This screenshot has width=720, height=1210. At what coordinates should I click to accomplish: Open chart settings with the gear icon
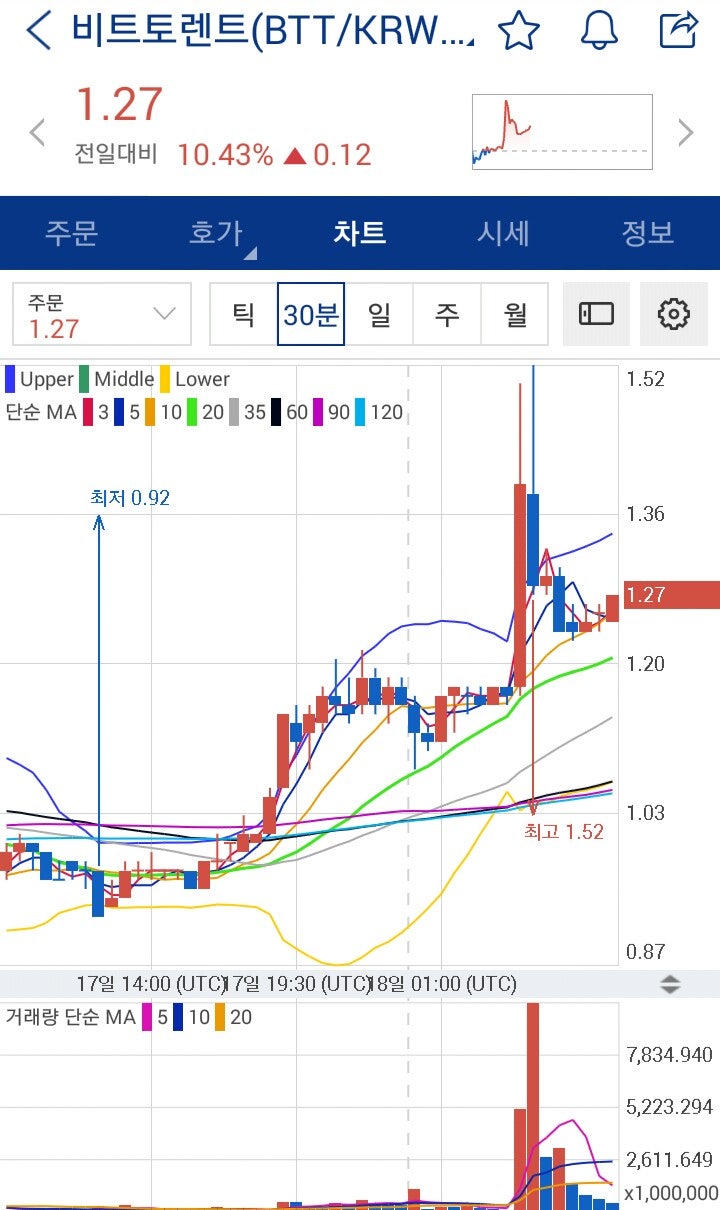click(x=674, y=313)
